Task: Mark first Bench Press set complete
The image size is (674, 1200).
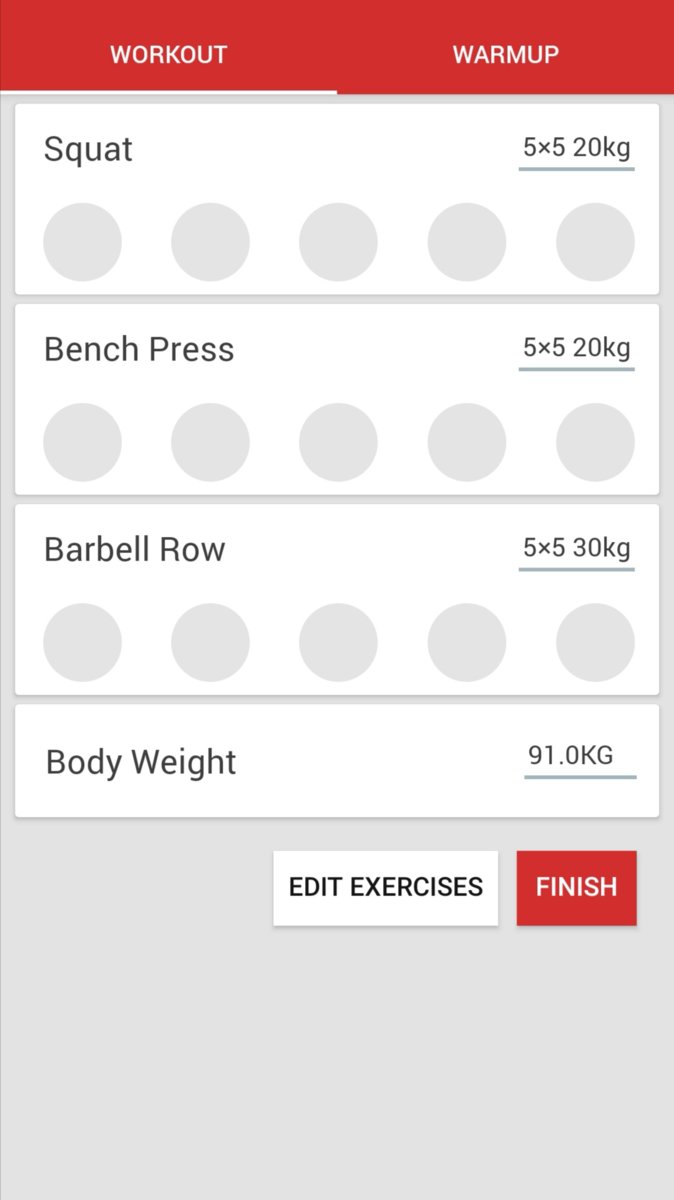Action: point(83,442)
